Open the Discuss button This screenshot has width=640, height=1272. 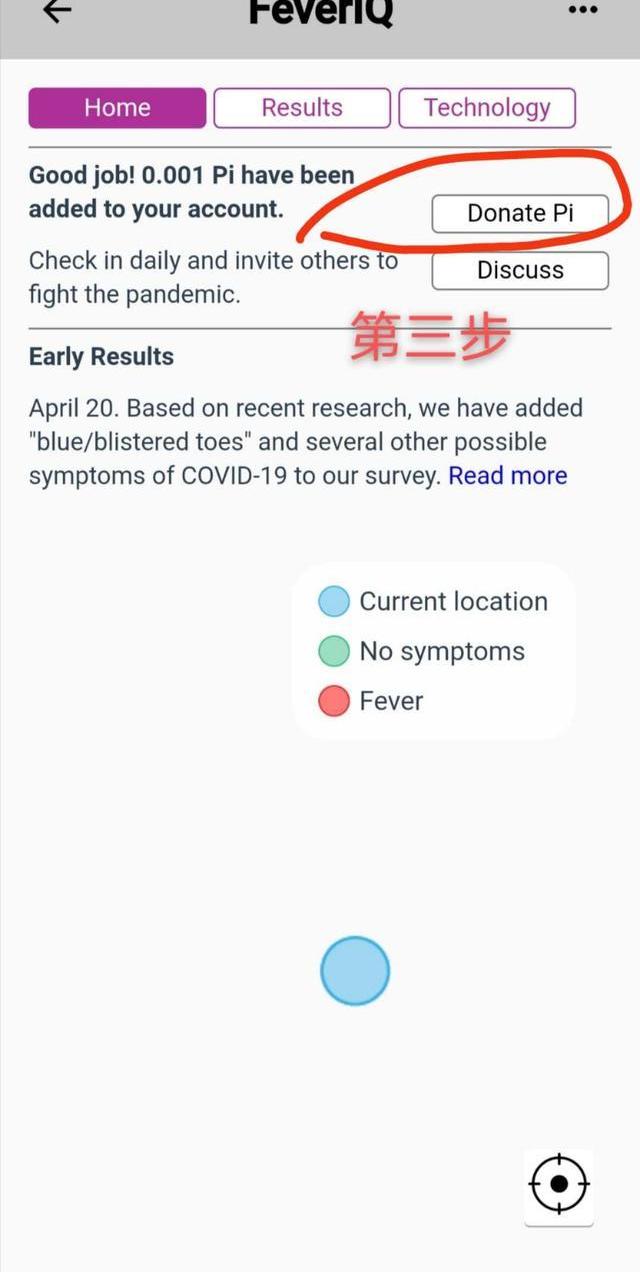(x=520, y=270)
